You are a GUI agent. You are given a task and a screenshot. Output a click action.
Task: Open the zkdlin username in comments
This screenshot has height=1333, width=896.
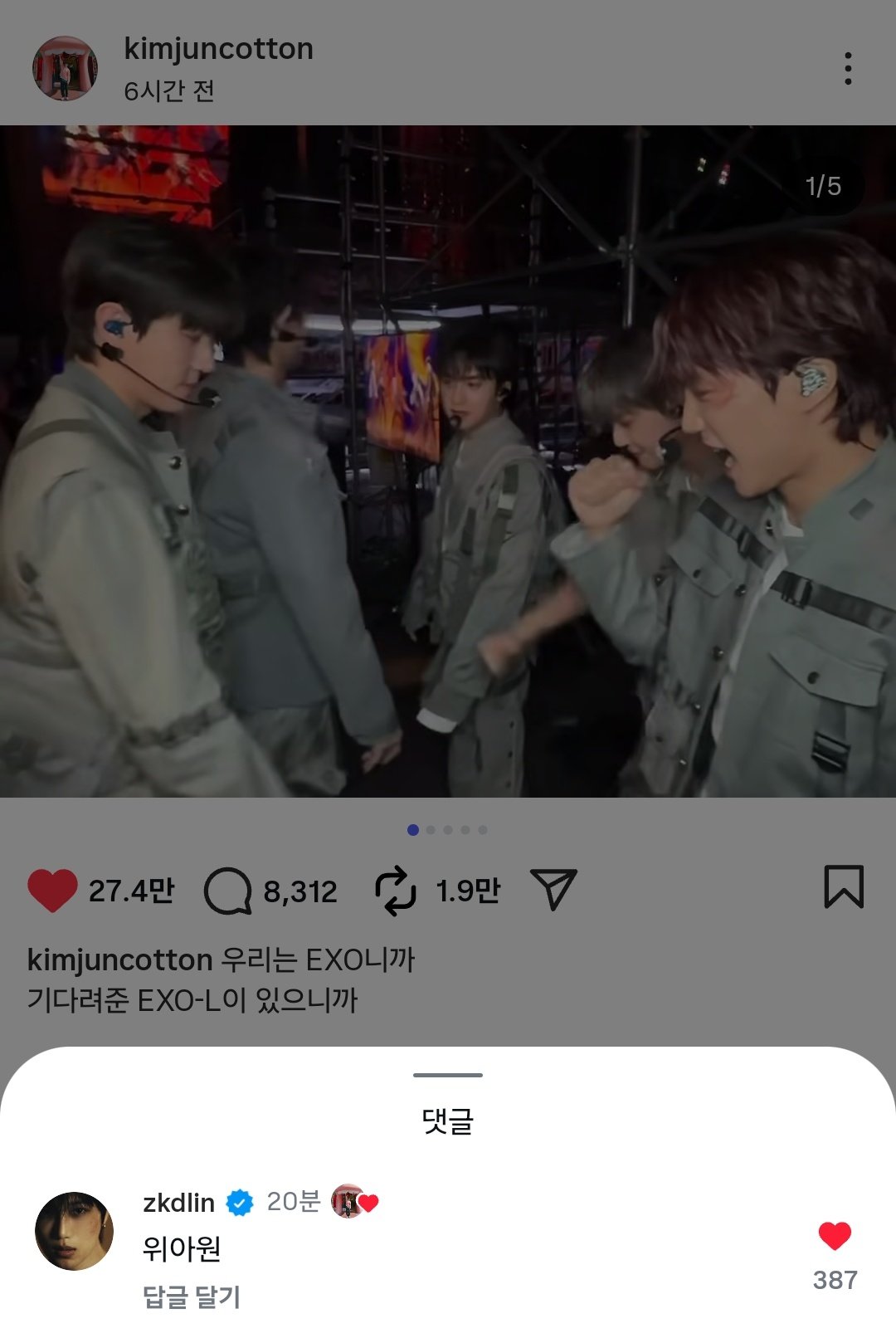click(178, 1202)
